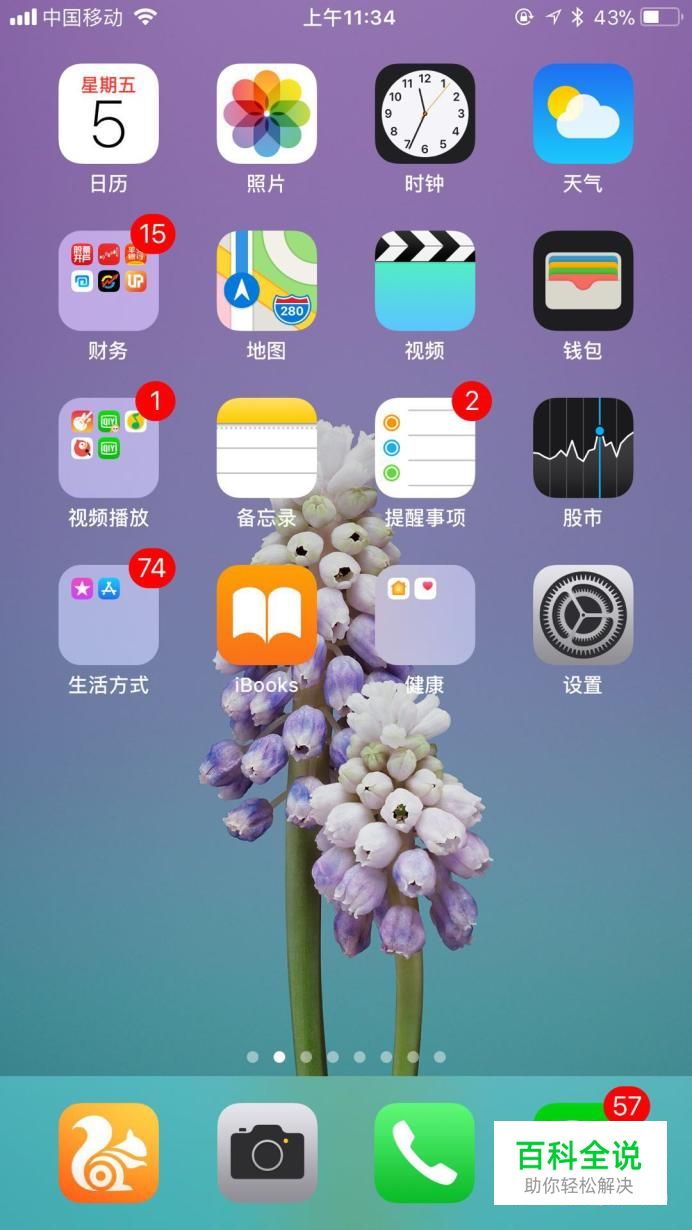The height and width of the screenshot is (1230, 692).
Task: Launch the iBooks app
Action: pyautogui.click(x=266, y=615)
